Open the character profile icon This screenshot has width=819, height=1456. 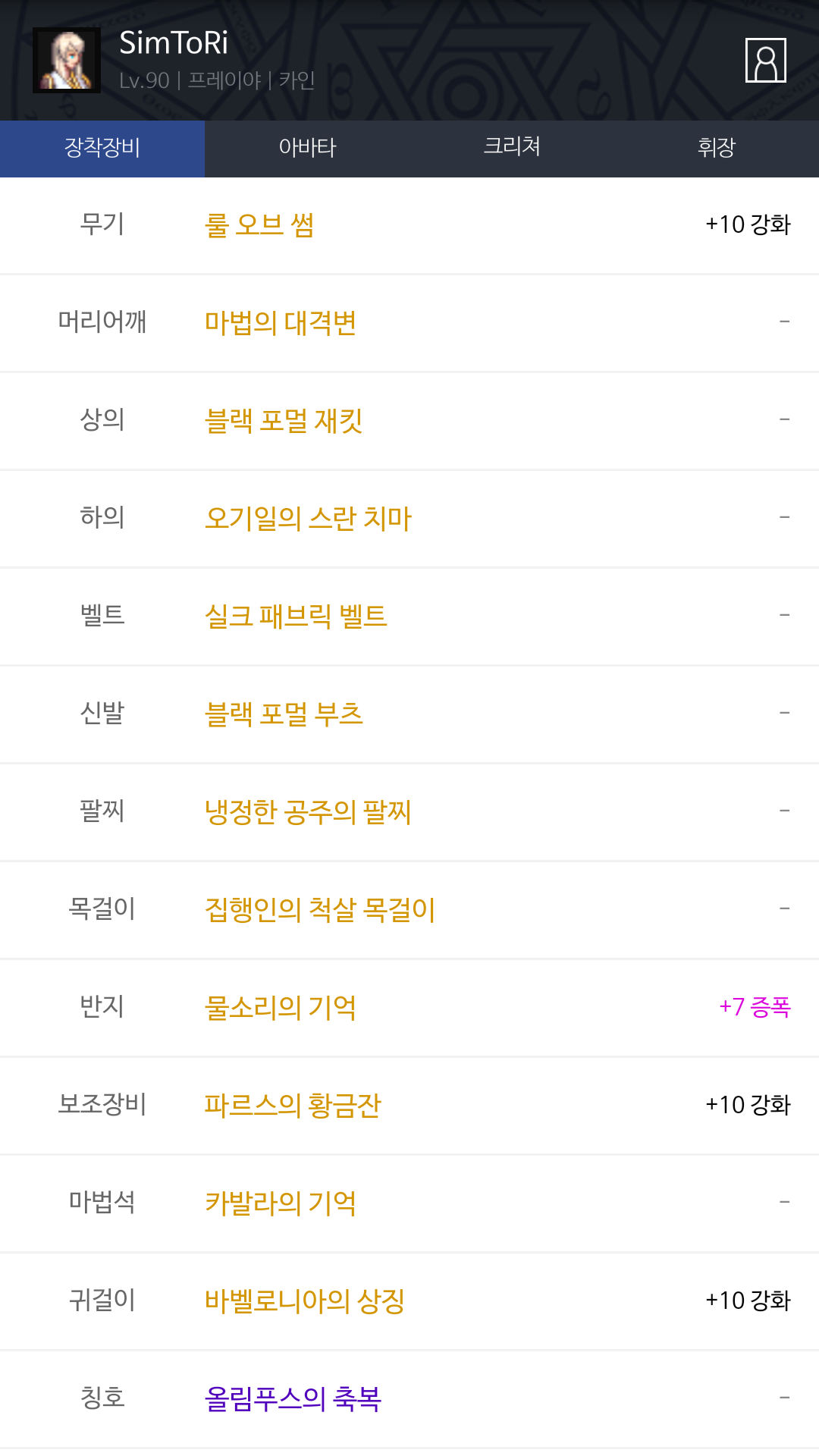(x=765, y=60)
